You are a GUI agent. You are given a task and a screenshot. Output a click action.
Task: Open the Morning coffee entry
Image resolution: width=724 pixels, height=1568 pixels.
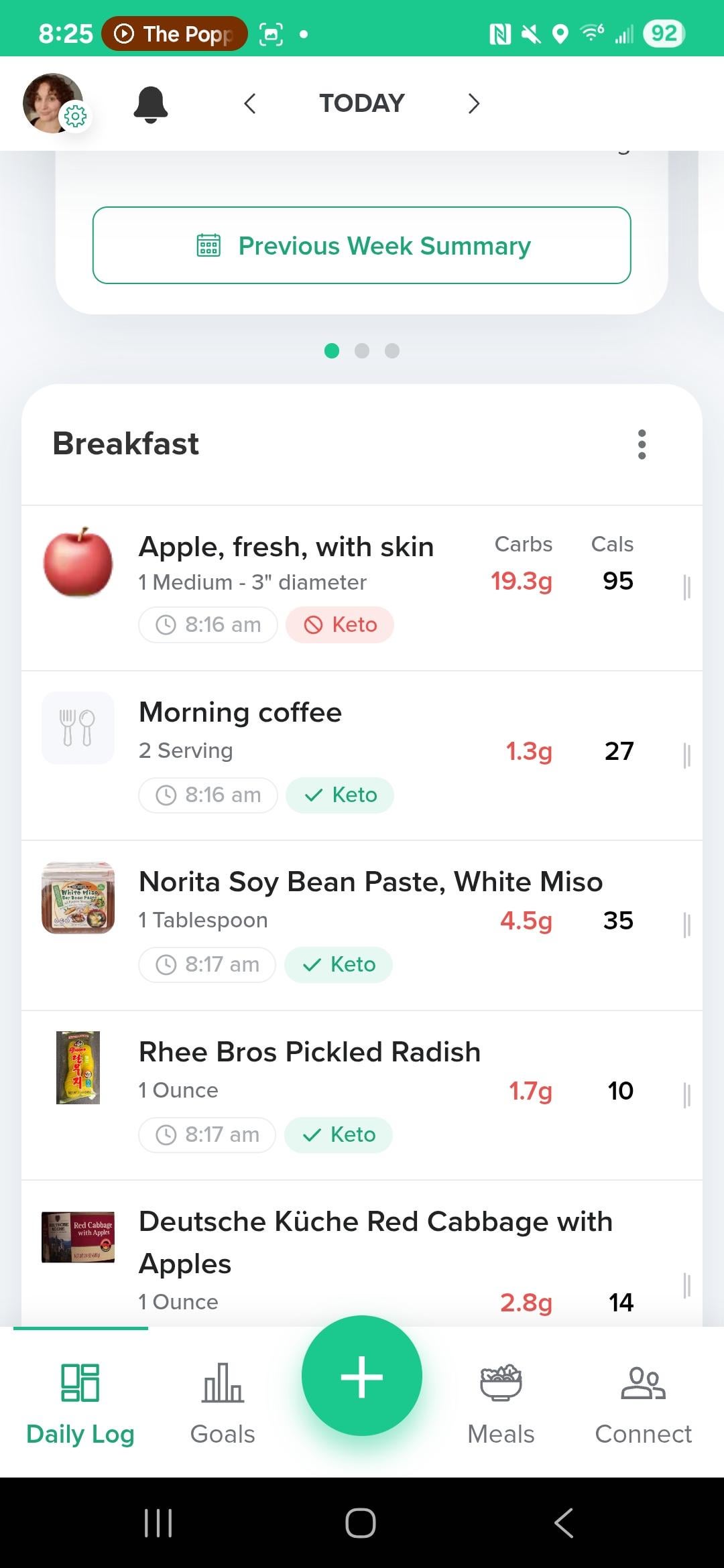click(x=362, y=756)
